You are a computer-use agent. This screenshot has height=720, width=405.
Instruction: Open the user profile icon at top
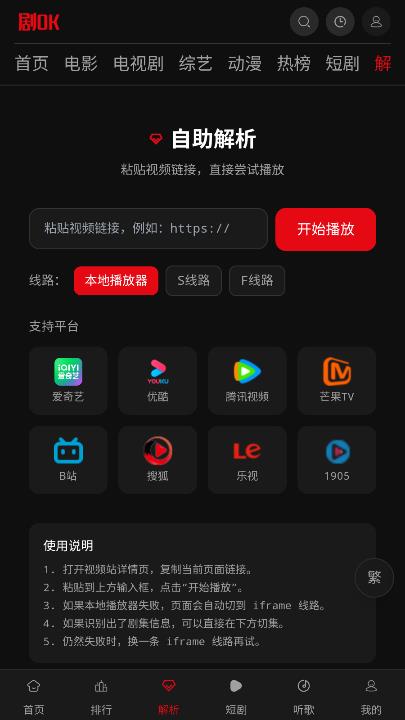376,22
